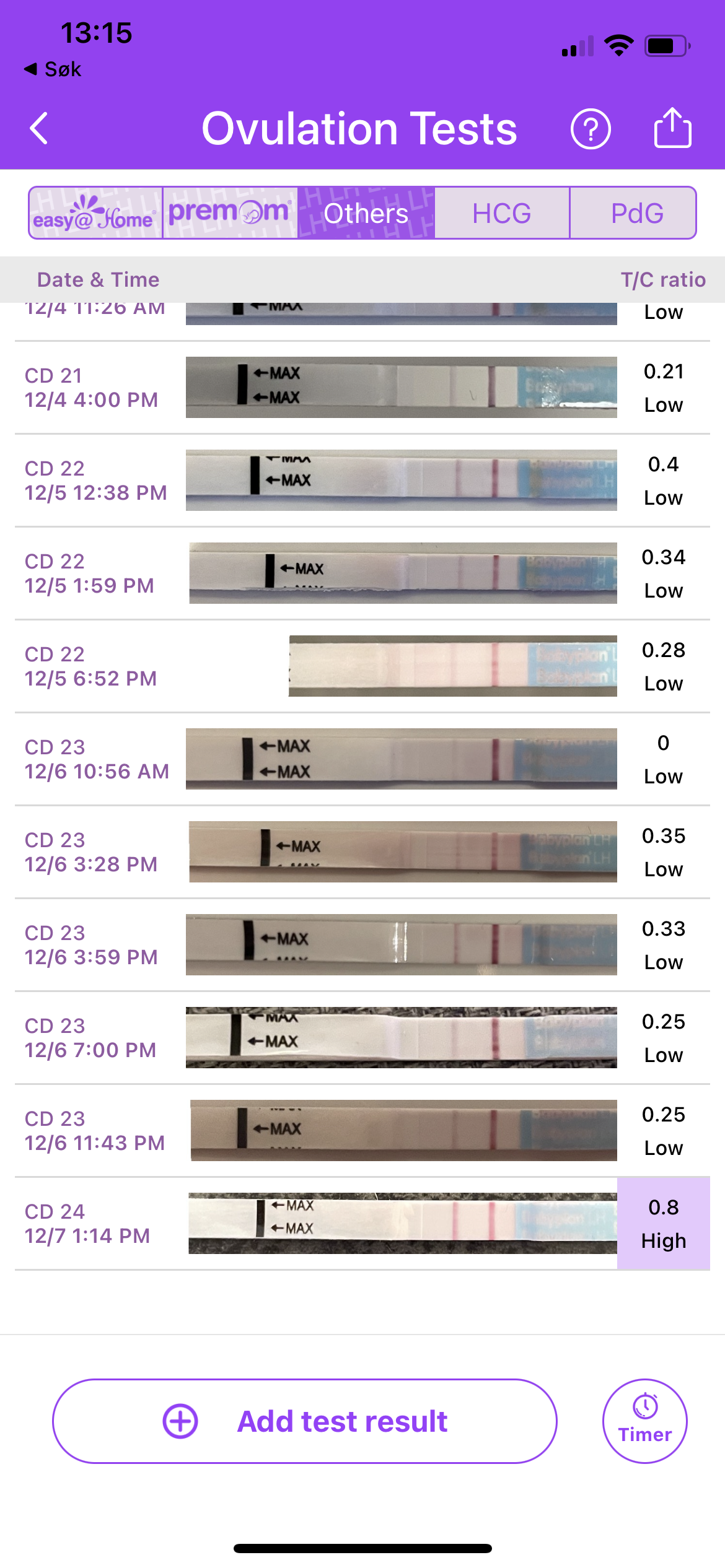The width and height of the screenshot is (725, 1568).
Task: Switch to the HCG tab
Action: 501,213
